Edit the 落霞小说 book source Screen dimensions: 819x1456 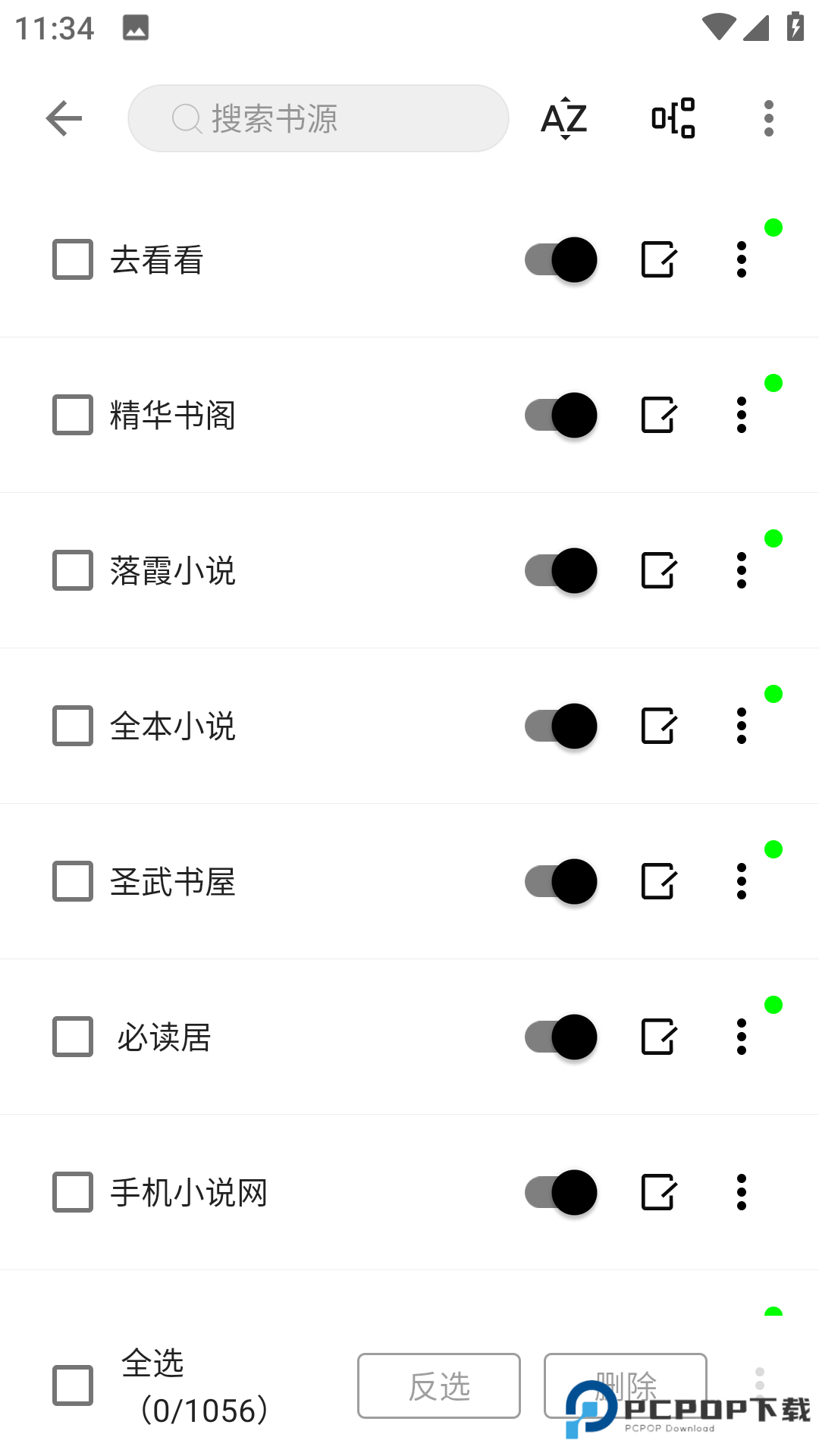click(x=657, y=571)
